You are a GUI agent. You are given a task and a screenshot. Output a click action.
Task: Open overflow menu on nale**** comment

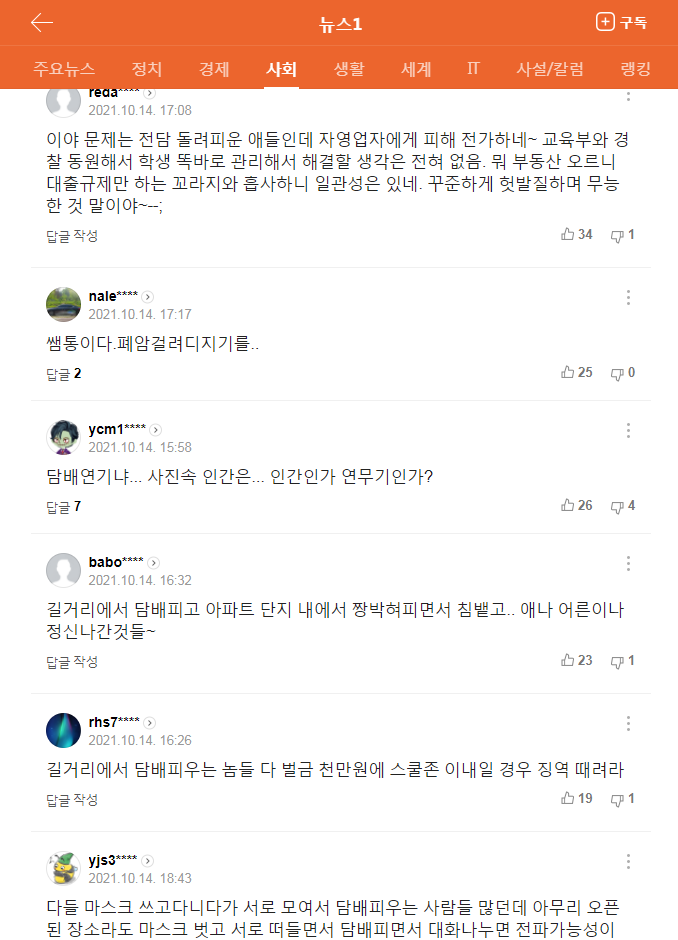coord(628,297)
